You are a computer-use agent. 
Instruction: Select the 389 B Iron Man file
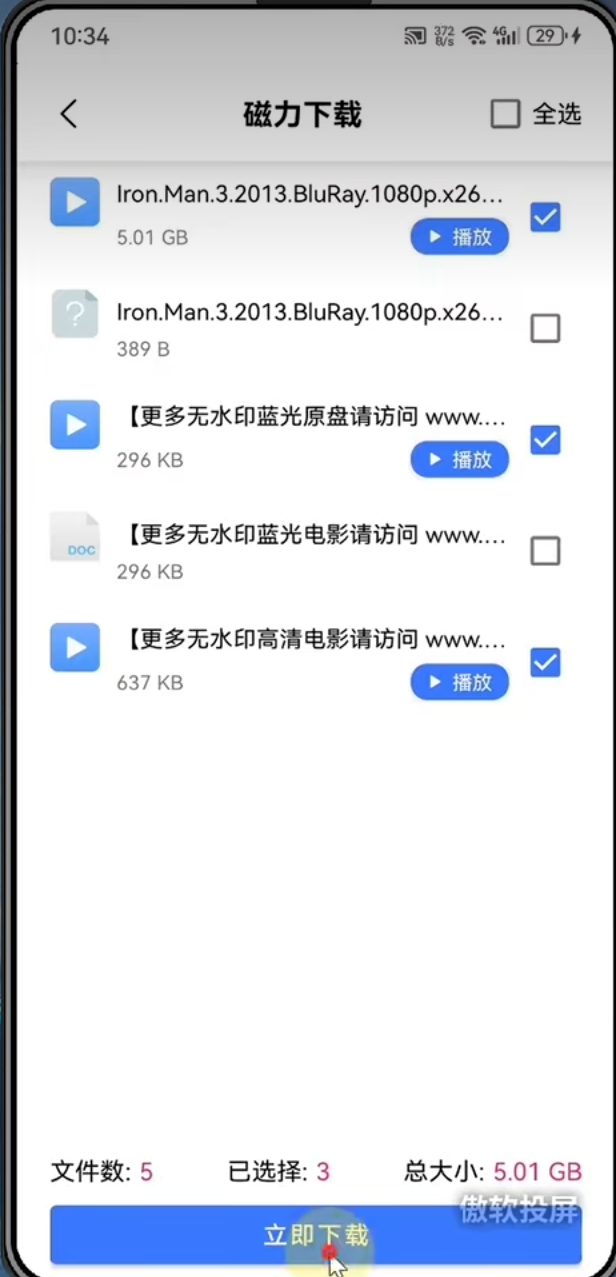click(545, 328)
